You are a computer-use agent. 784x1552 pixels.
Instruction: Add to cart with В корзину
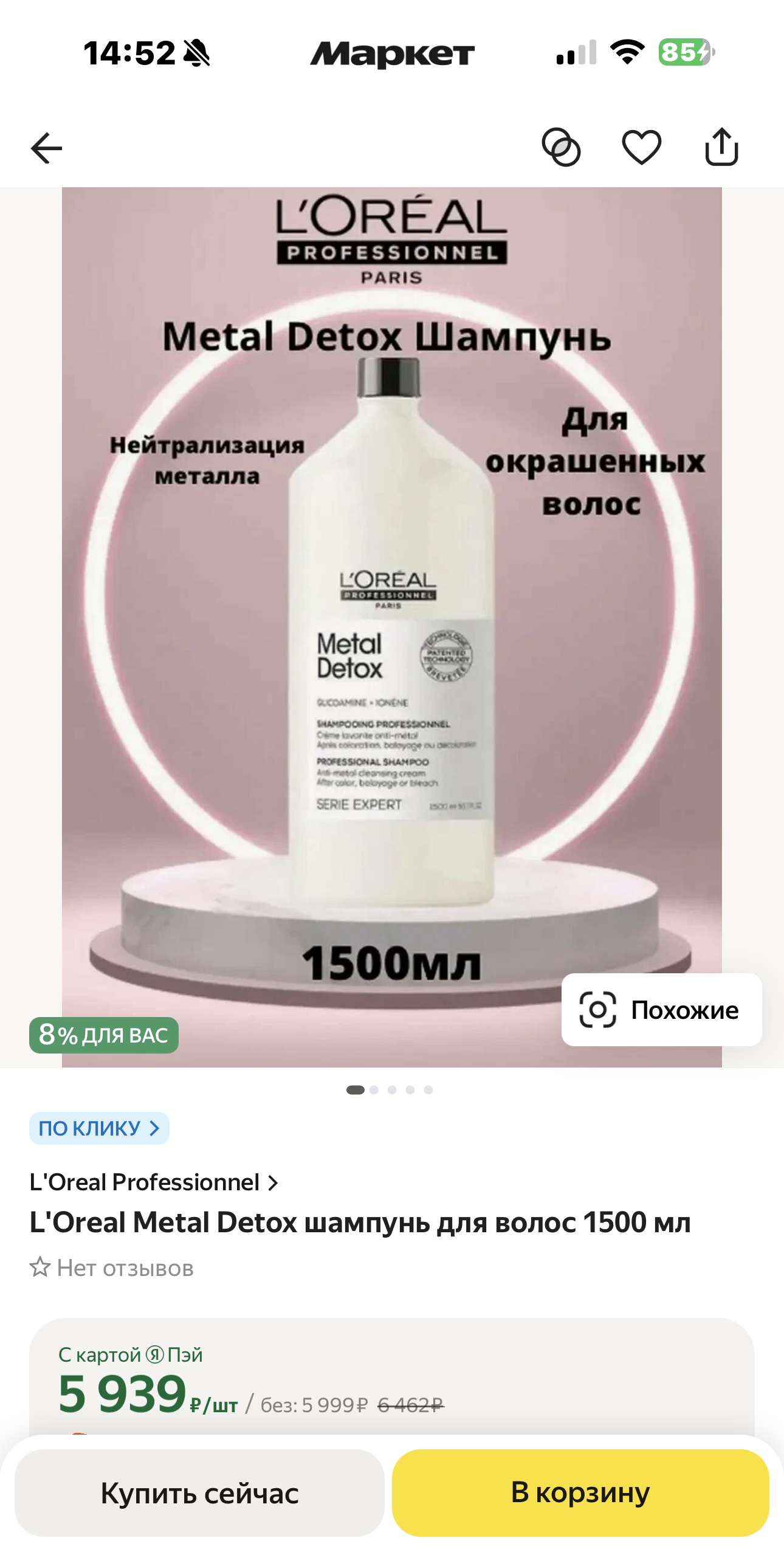(x=580, y=1493)
